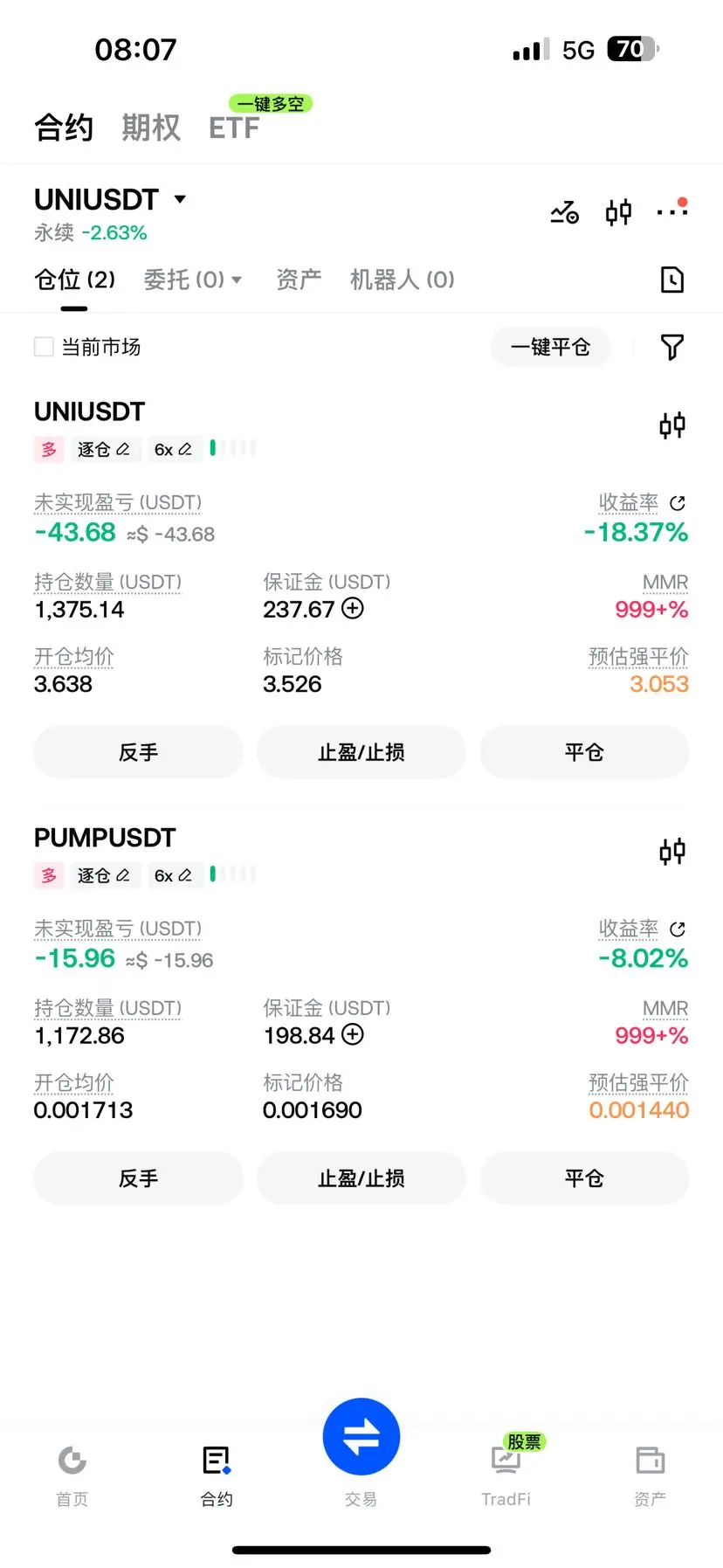Viewport: 723px width, 1568px height.
Task: Open the PUMPUSDT position chart icon
Action: pyautogui.click(x=672, y=851)
